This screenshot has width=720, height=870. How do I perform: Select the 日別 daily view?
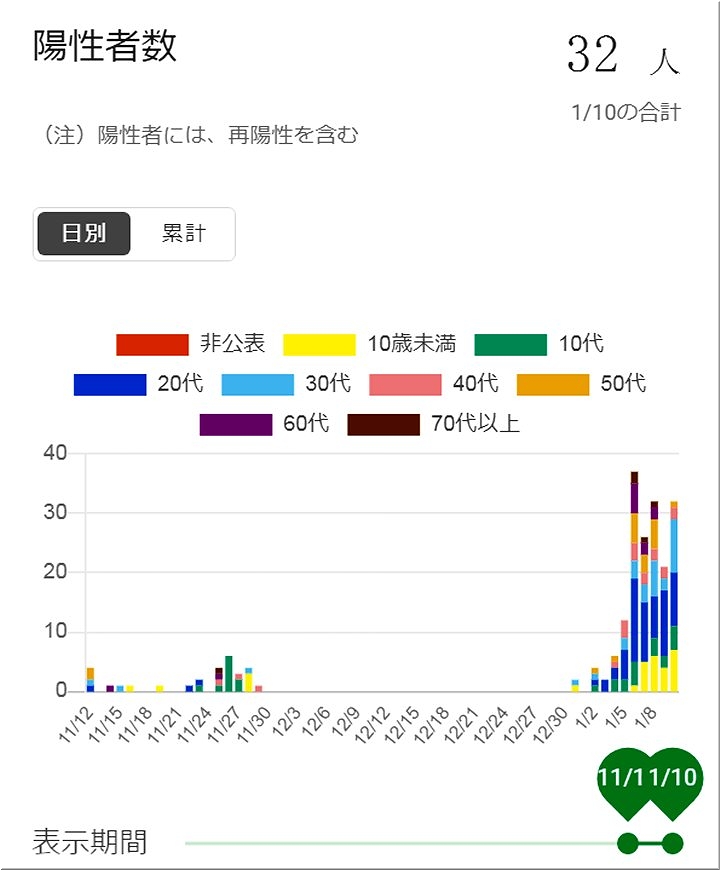(84, 234)
